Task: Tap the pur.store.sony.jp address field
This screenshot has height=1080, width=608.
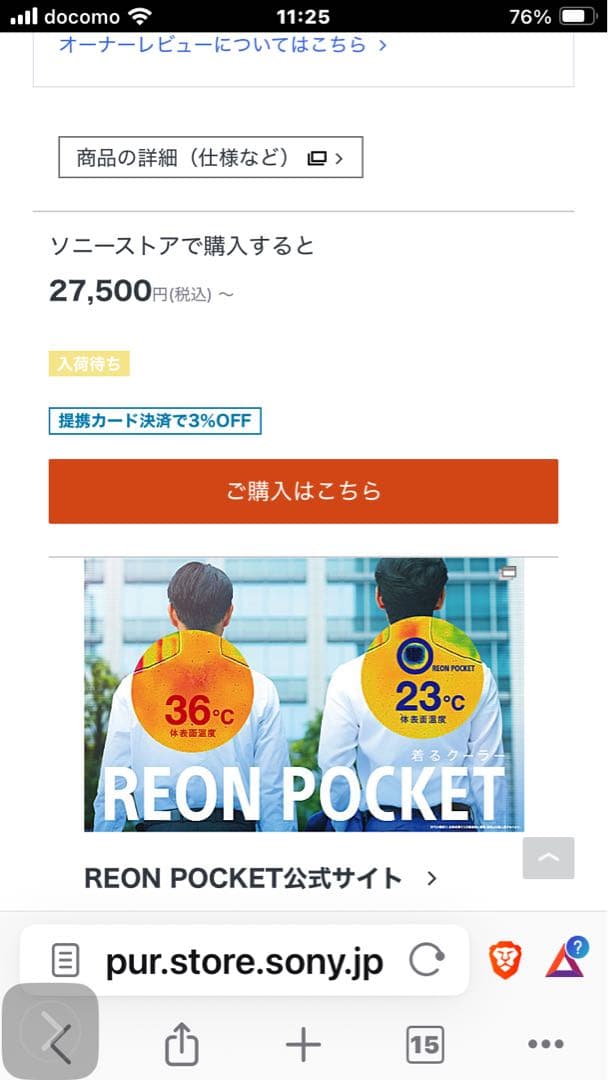Action: pyautogui.click(x=244, y=962)
